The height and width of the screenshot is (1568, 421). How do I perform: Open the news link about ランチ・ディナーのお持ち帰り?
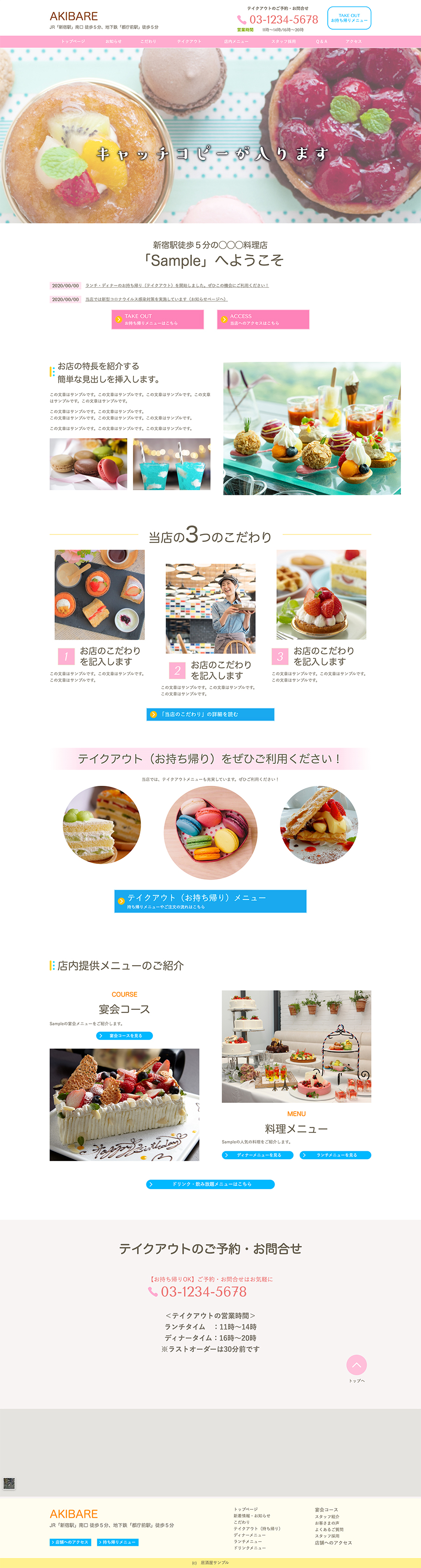176,286
